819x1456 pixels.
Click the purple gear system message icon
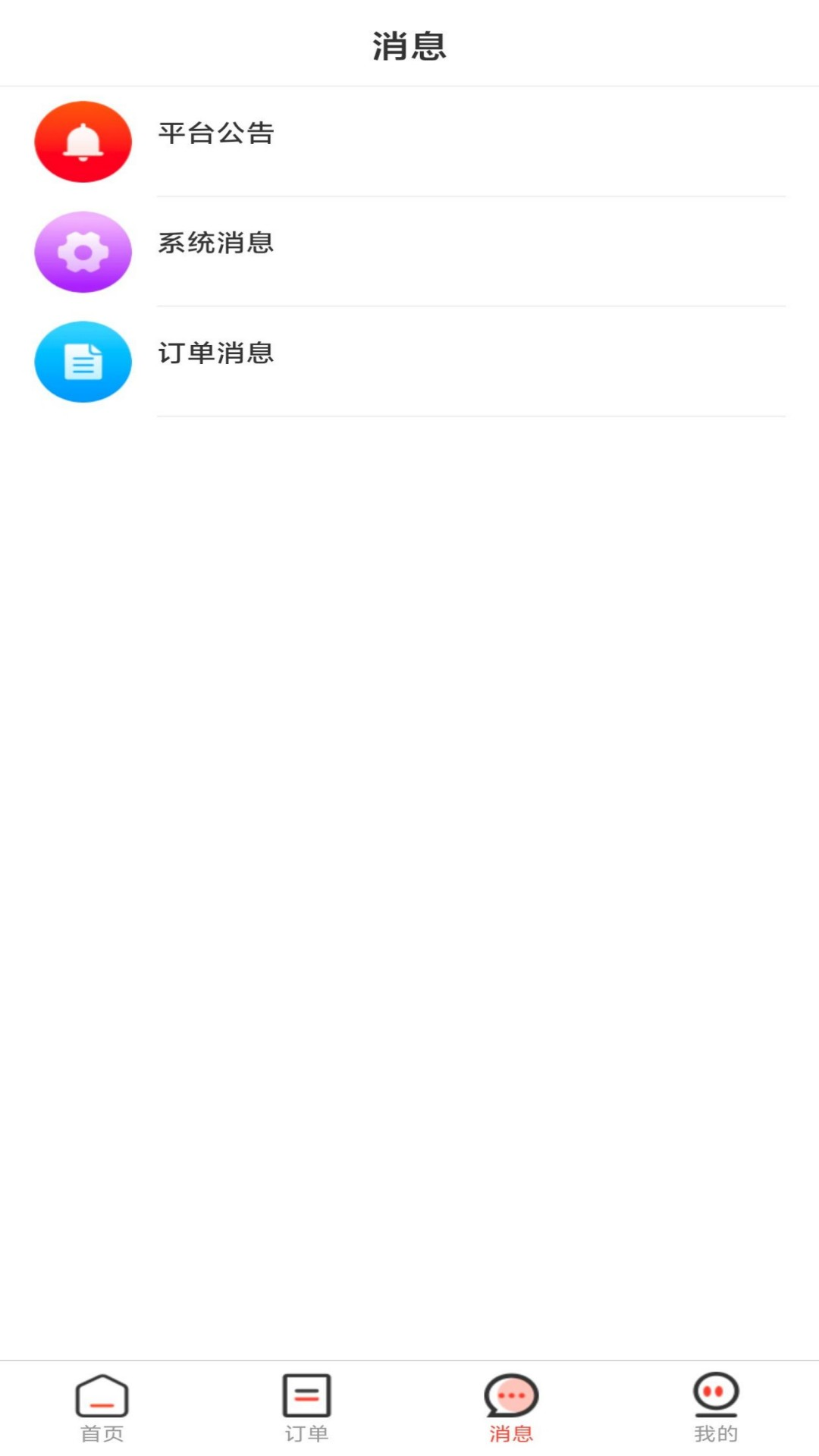pyautogui.click(x=83, y=251)
